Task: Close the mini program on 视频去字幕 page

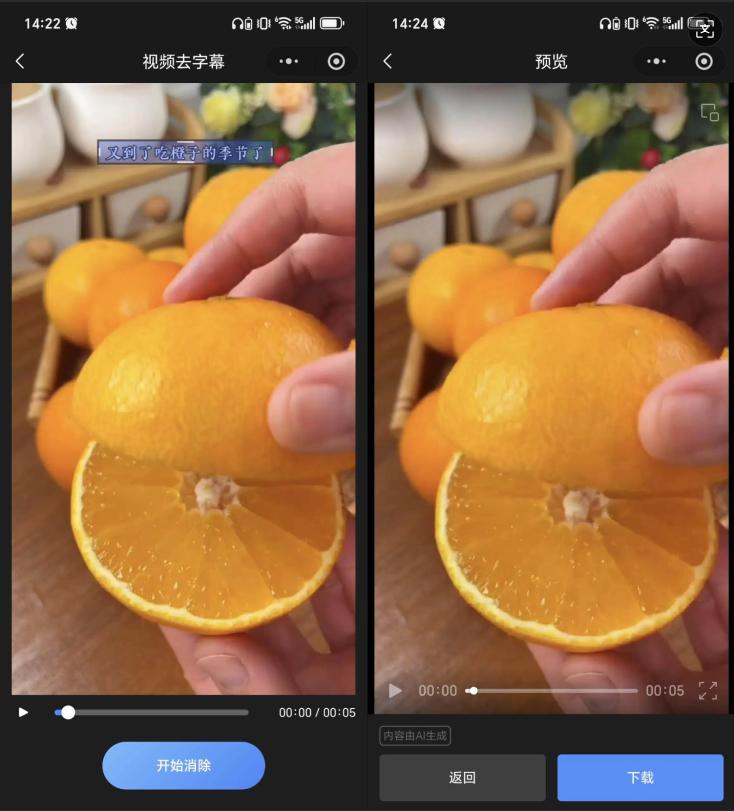Action: tap(336, 62)
